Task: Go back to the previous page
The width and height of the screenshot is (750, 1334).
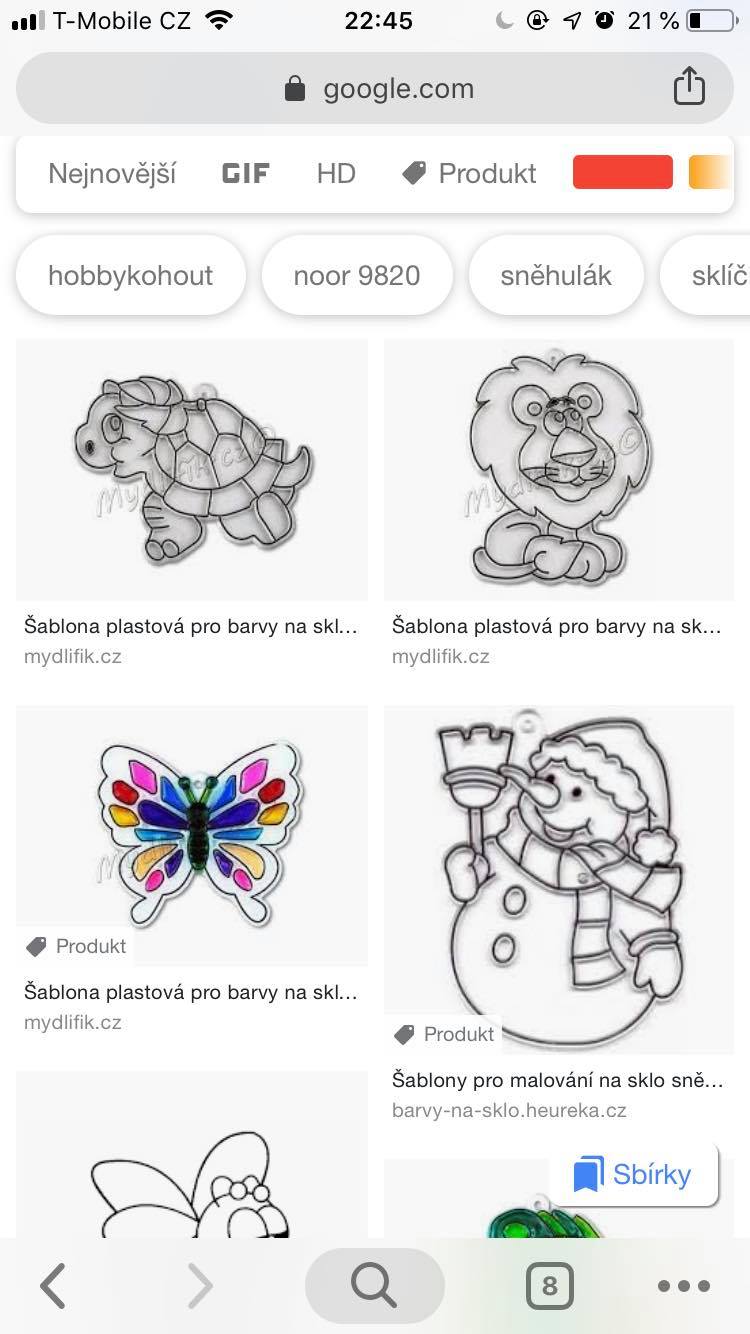Action: click(54, 1285)
